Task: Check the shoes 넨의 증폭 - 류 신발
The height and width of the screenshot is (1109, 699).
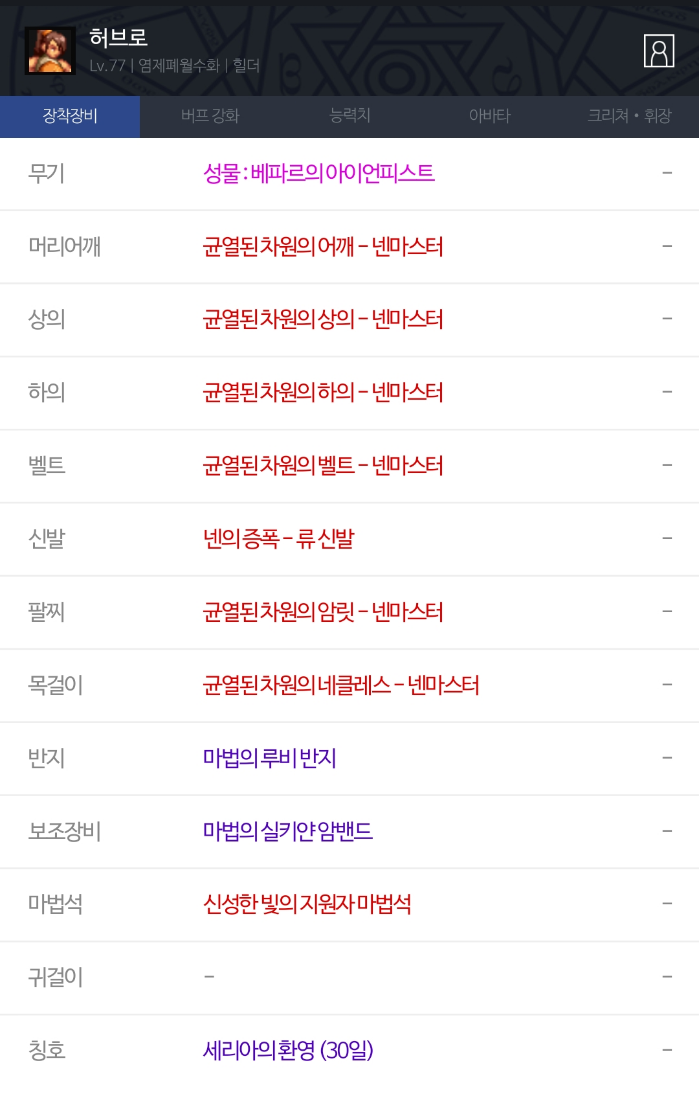Action: click(x=278, y=539)
